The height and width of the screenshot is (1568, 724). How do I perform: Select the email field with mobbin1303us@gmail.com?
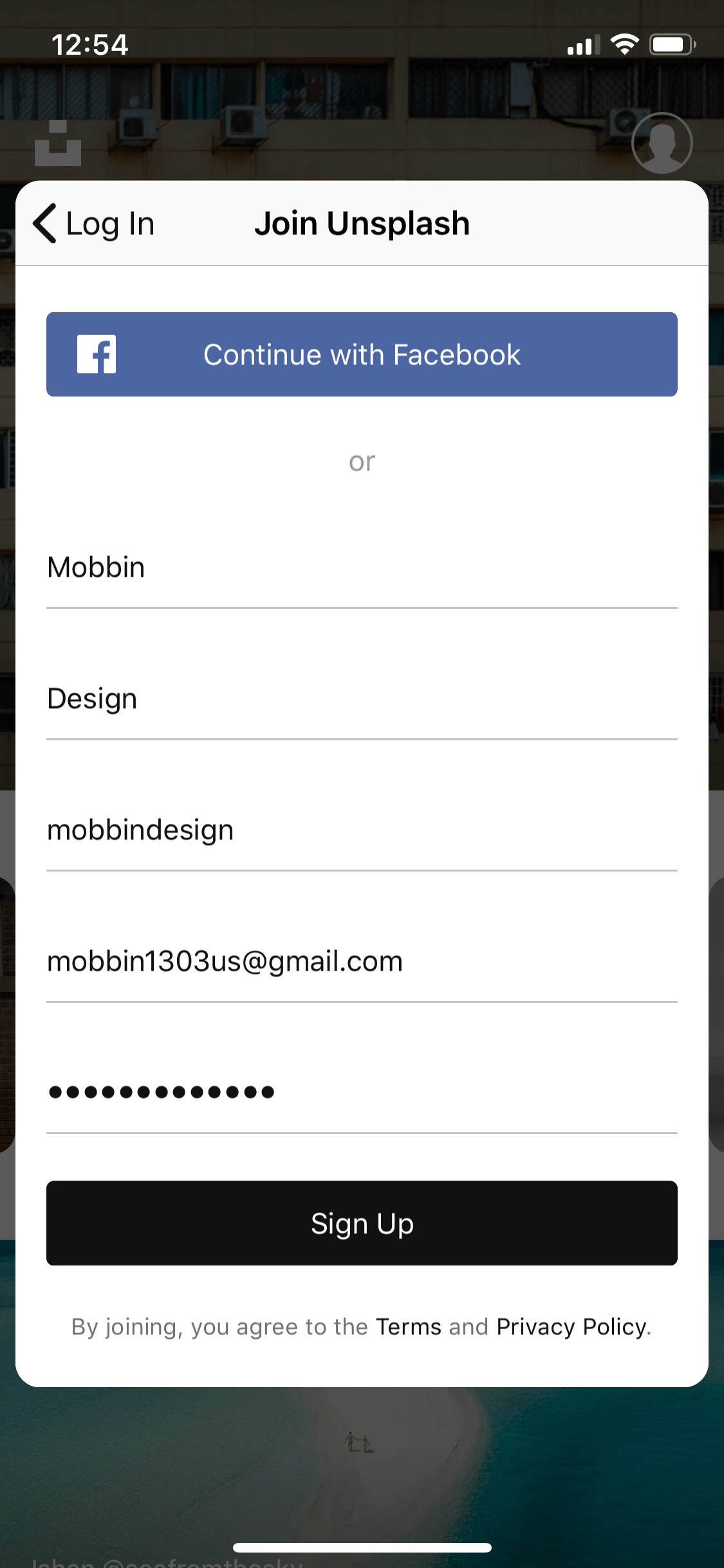(x=362, y=962)
